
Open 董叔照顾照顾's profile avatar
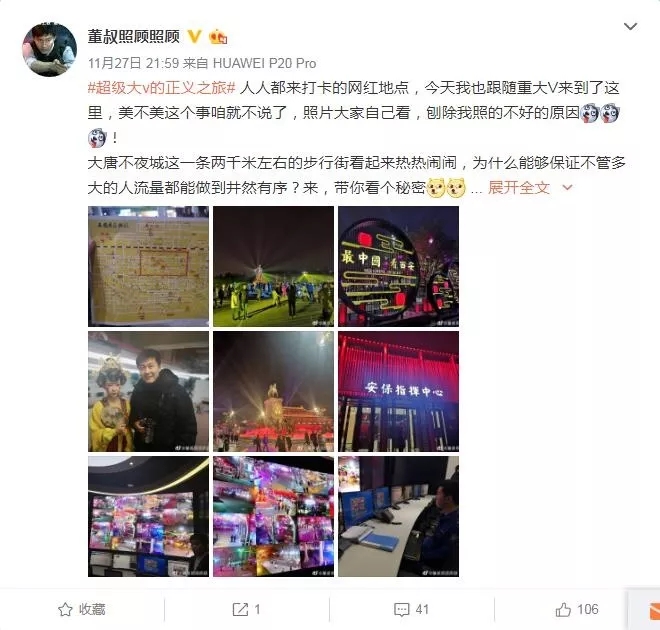[x=48, y=48]
